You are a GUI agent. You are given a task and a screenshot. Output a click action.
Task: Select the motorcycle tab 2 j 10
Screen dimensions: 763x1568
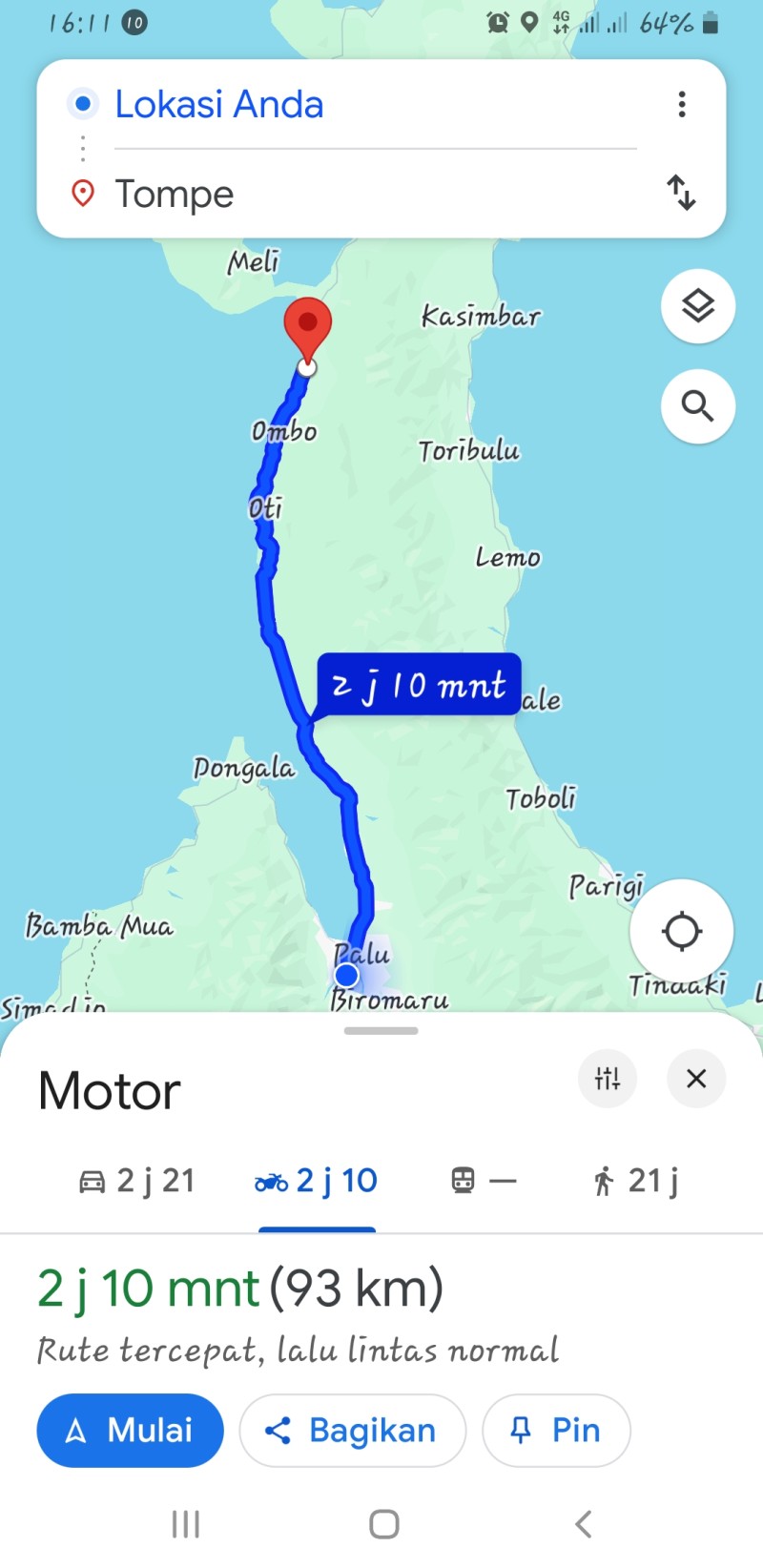(x=317, y=1181)
